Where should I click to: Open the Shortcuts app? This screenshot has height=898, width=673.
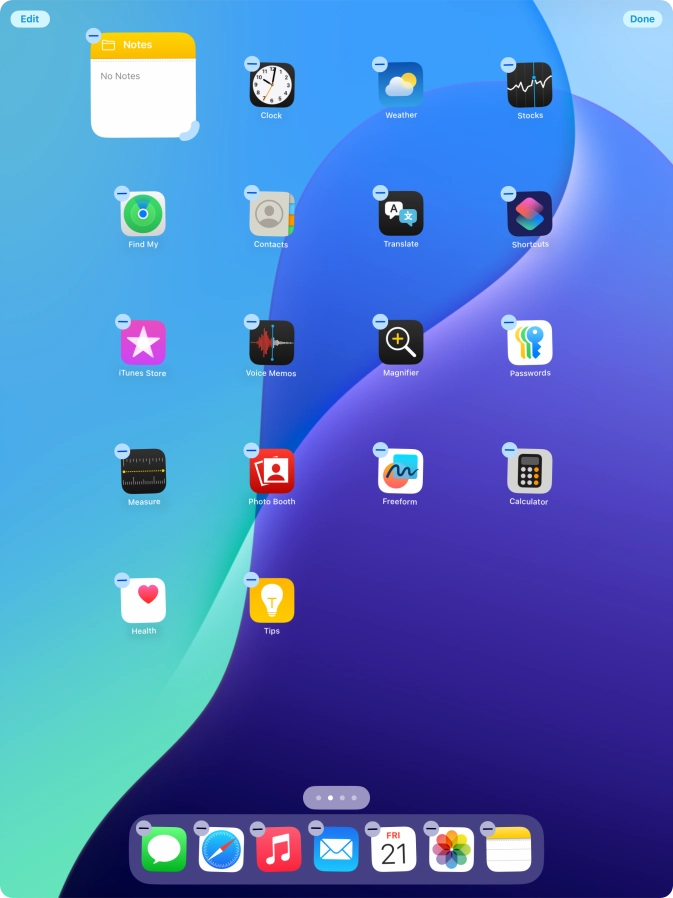point(530,214)
